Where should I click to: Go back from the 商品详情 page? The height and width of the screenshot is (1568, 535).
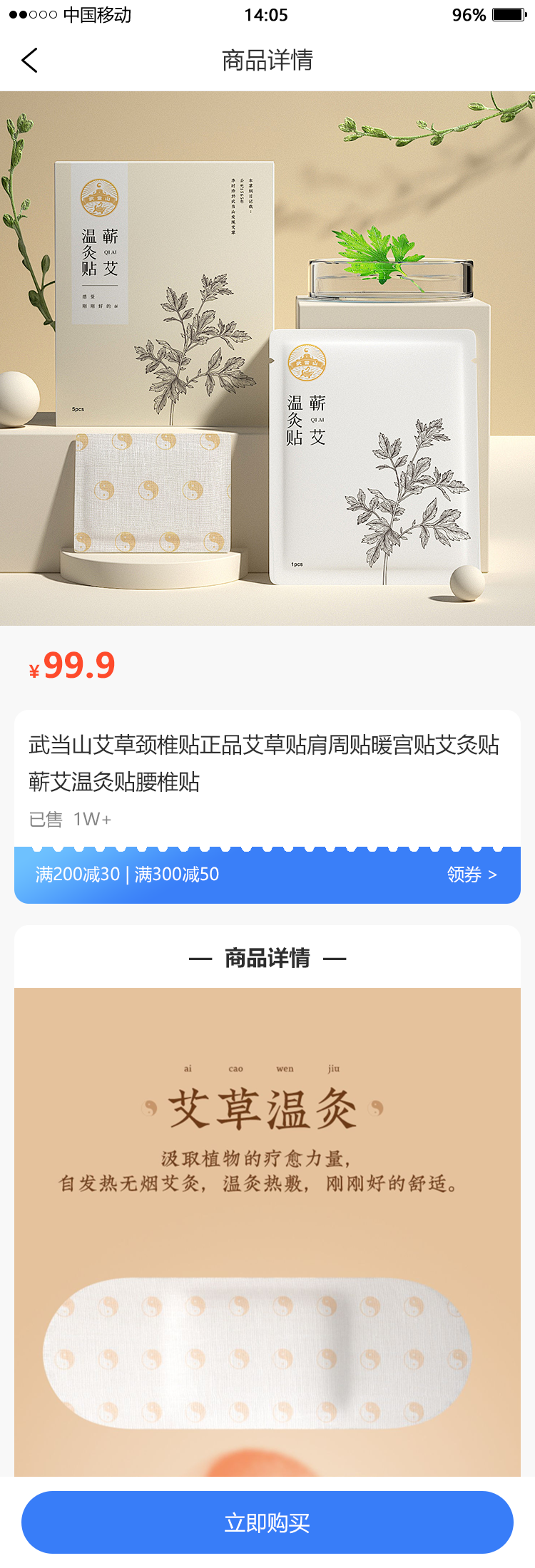pyautogui.click(x=30, y=61)
